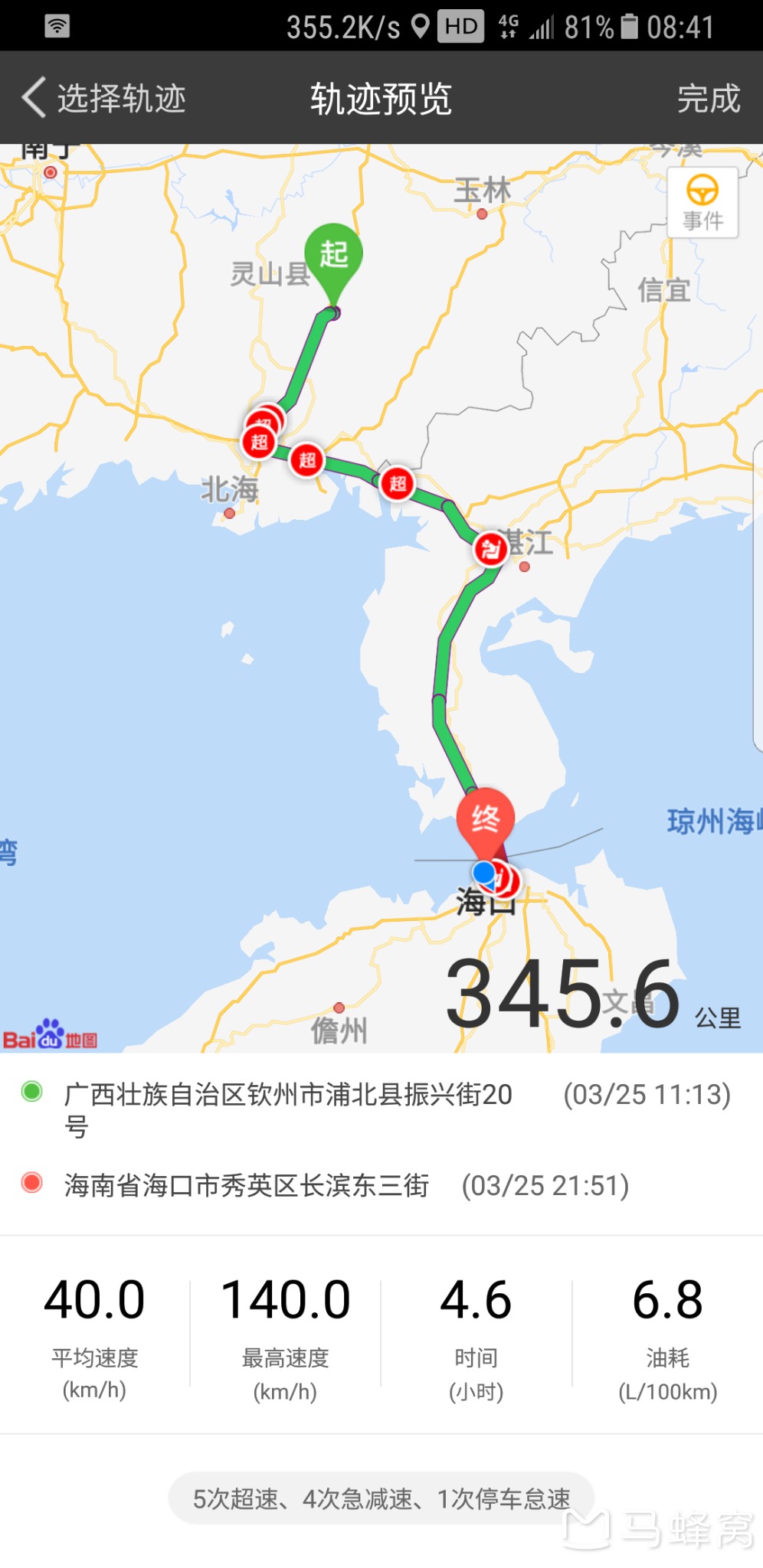Go back to 选择轨迹
This screenshot has width=763, height=1568.
point(103,99)
